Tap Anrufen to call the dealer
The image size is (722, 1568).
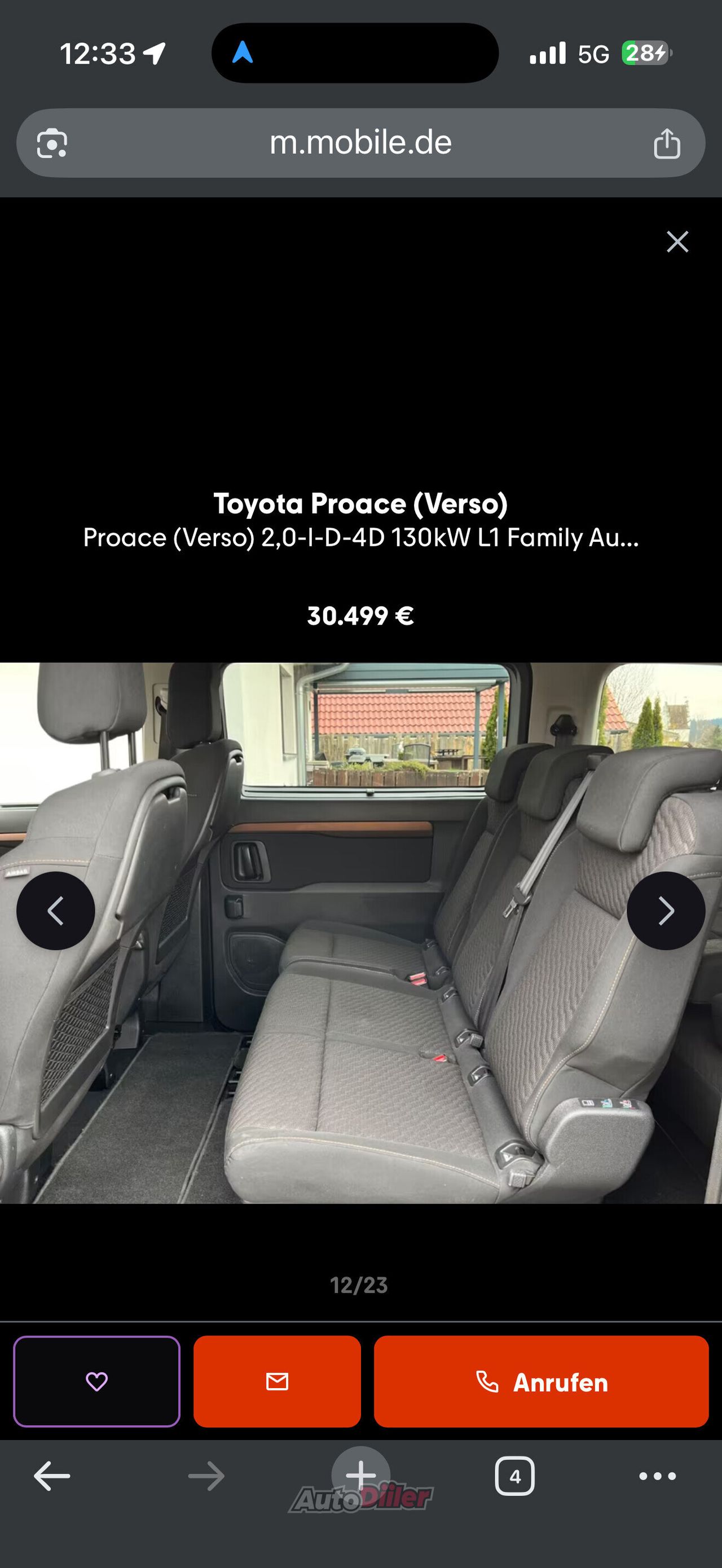(541, 1381)
